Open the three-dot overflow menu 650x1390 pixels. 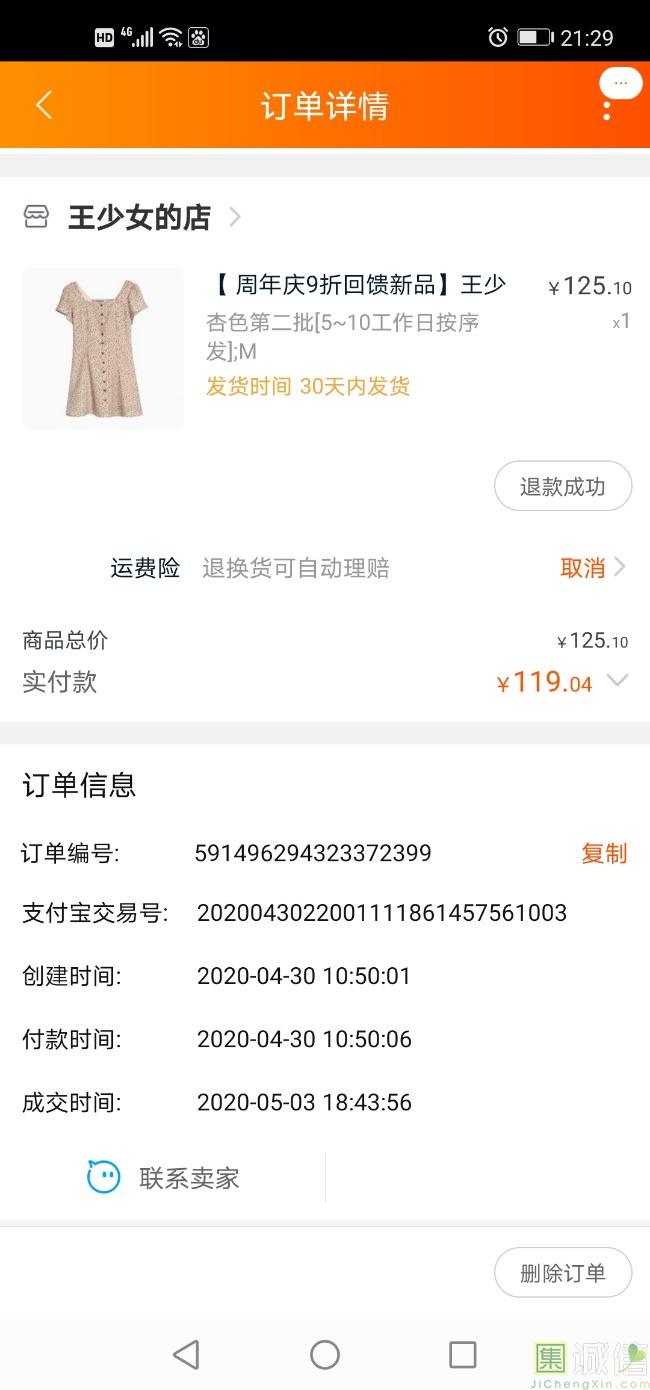pyautogui.click(x=607, y=108)
